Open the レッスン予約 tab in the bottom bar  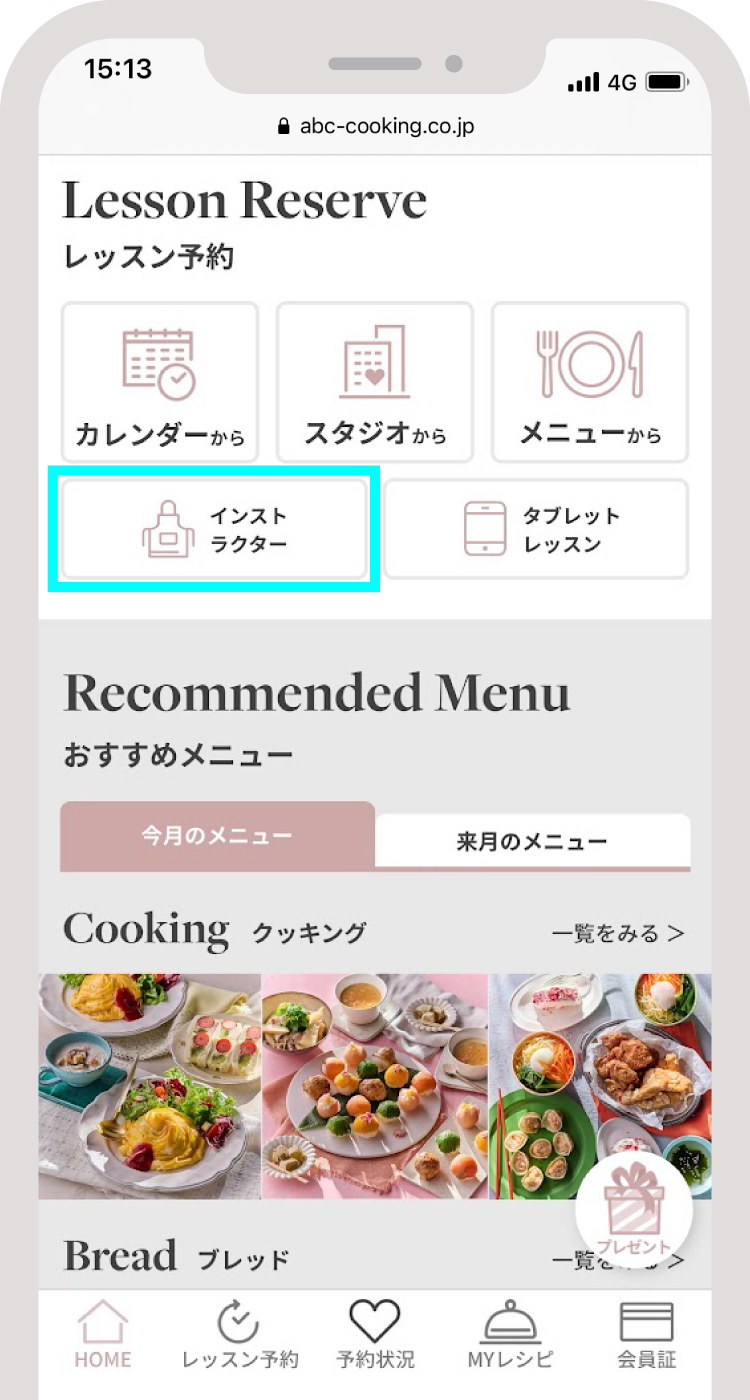(240, 1335)
